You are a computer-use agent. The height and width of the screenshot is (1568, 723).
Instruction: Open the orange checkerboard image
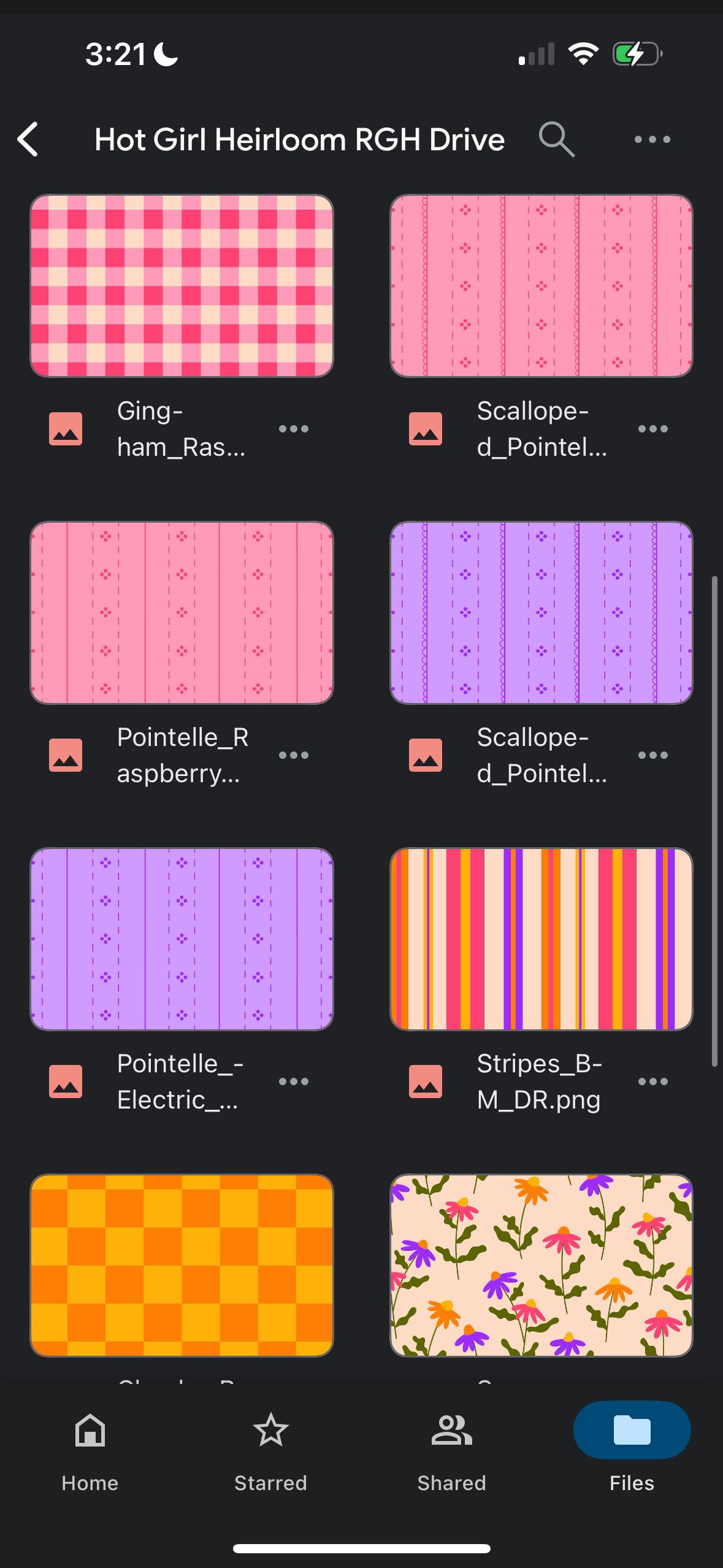tap(182, 1265)
